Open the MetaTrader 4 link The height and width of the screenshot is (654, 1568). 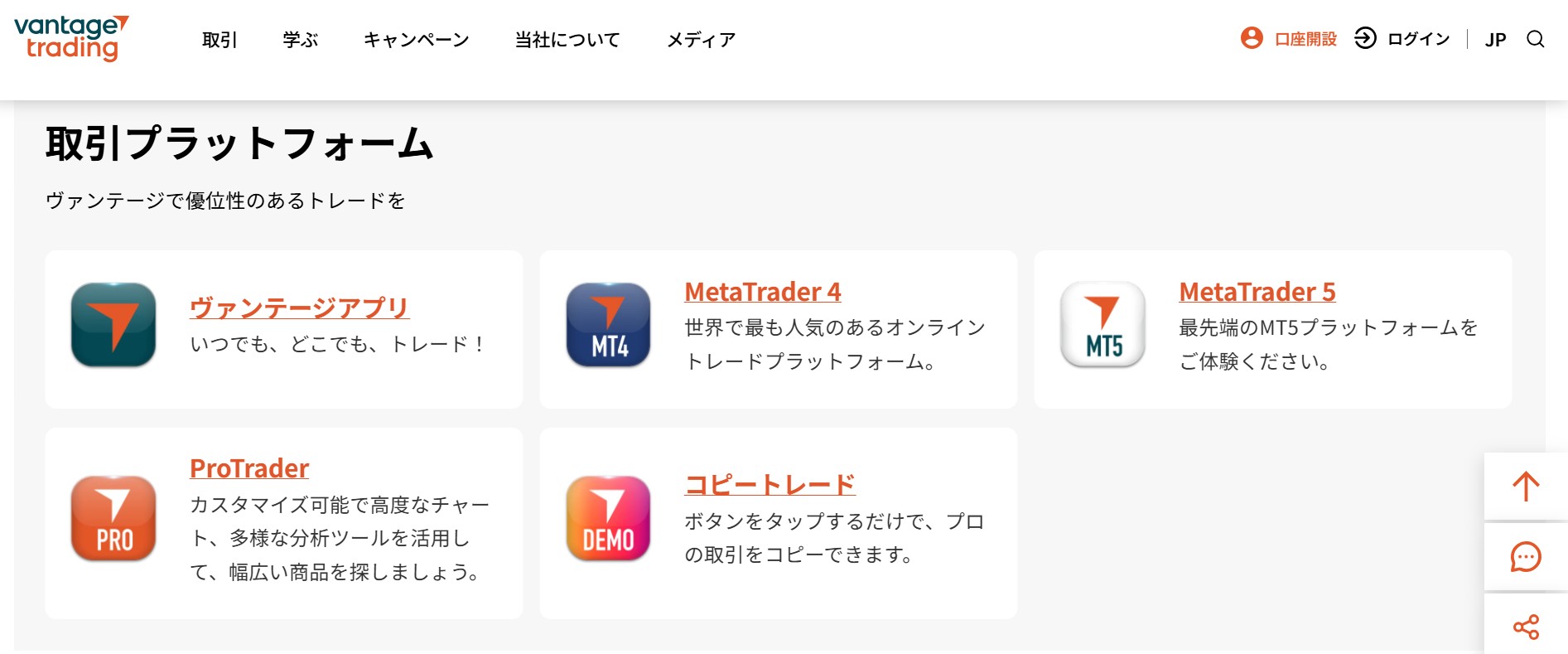762,292
